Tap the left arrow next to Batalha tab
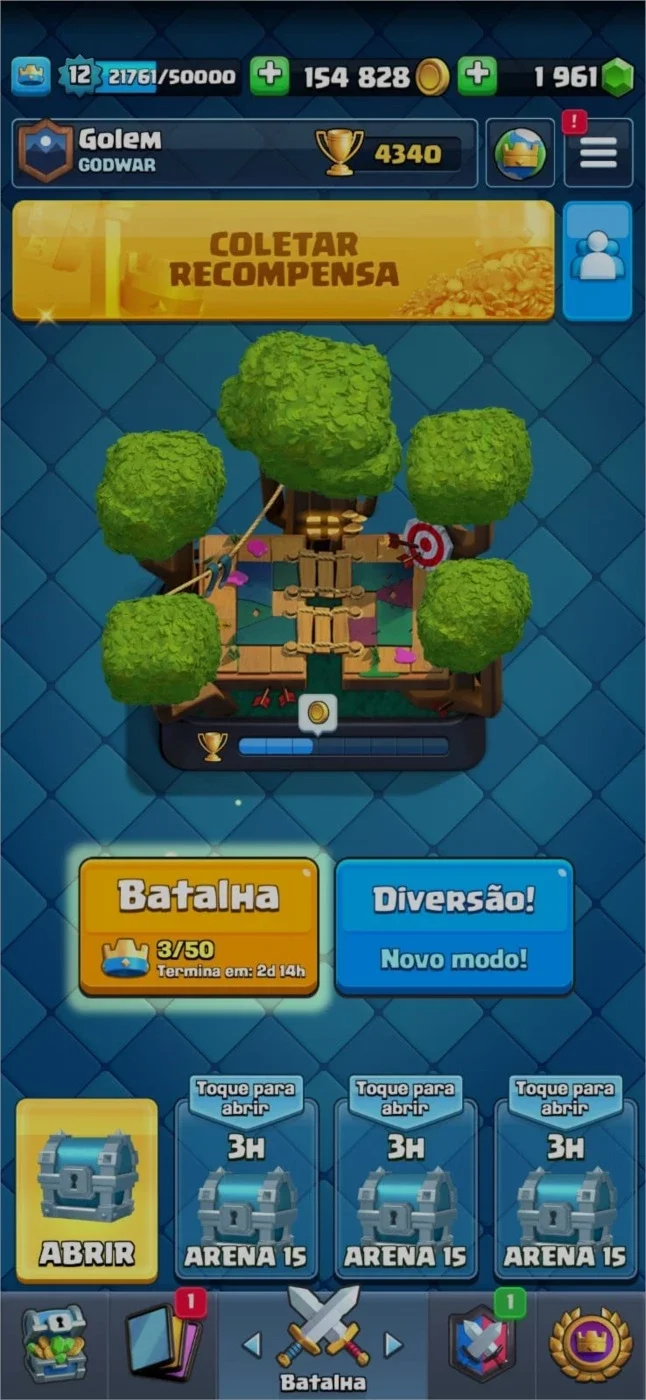646x1400 pixels. coord(252,1344)
